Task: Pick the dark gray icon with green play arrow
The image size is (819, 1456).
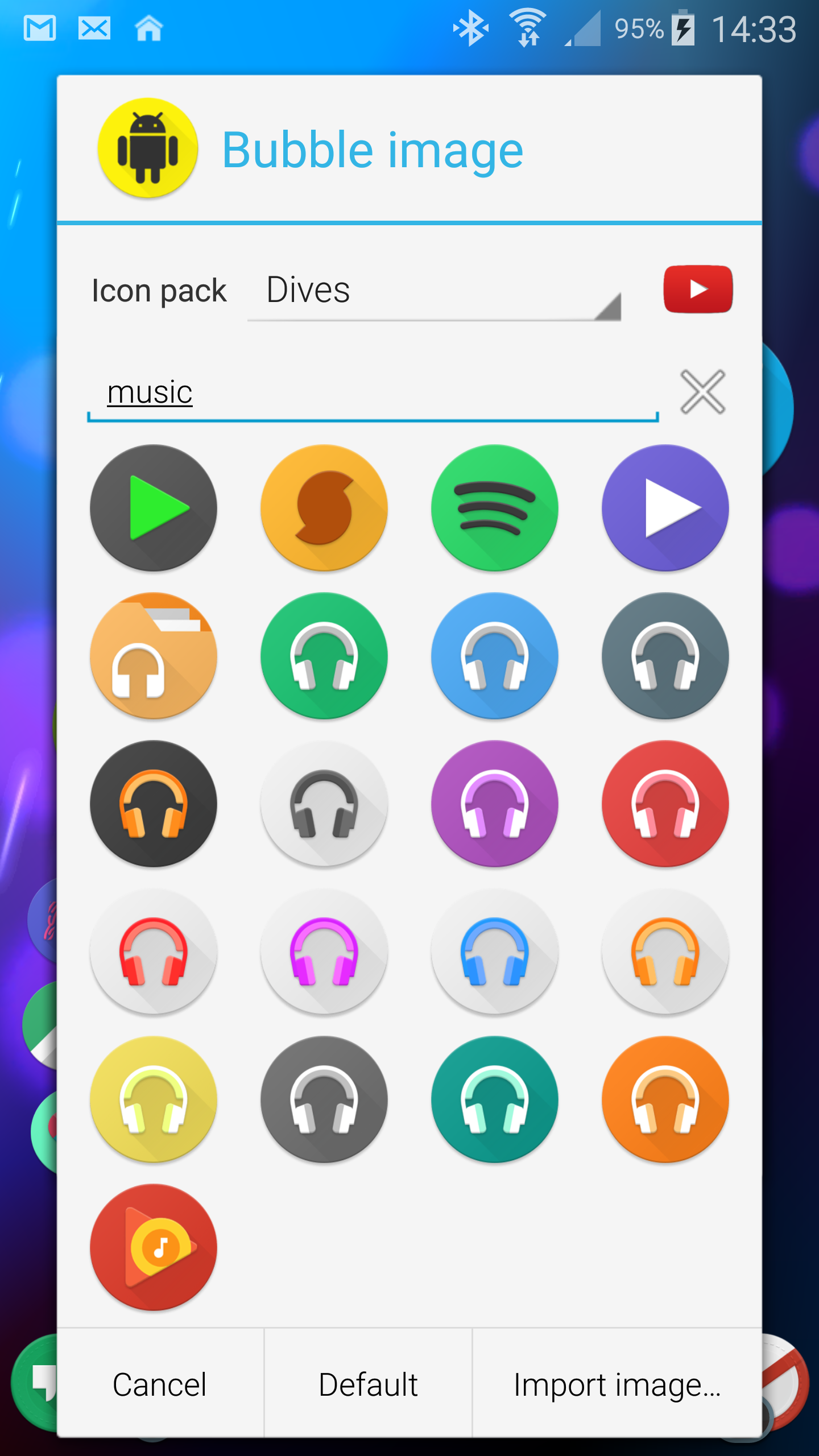Action: (x=154, y=508)
